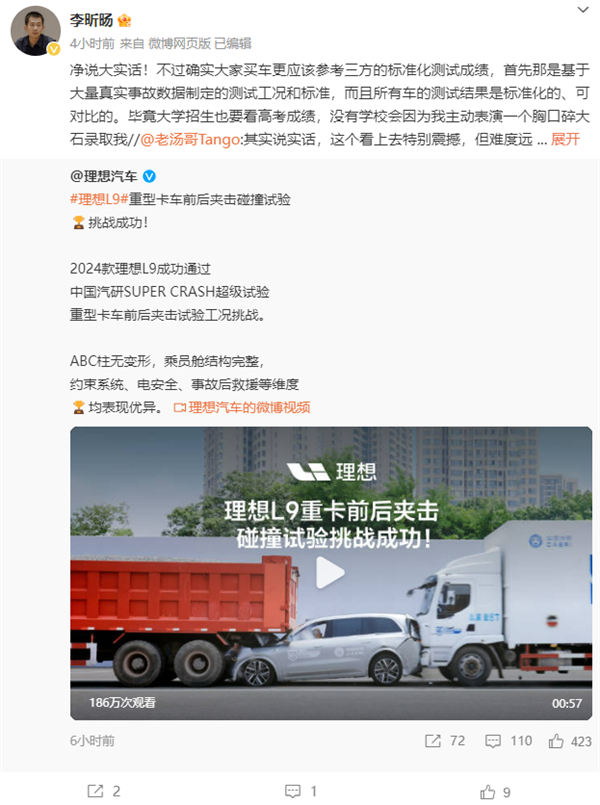Open 理想汽车的微博视频 link

[x=242, y=407]
